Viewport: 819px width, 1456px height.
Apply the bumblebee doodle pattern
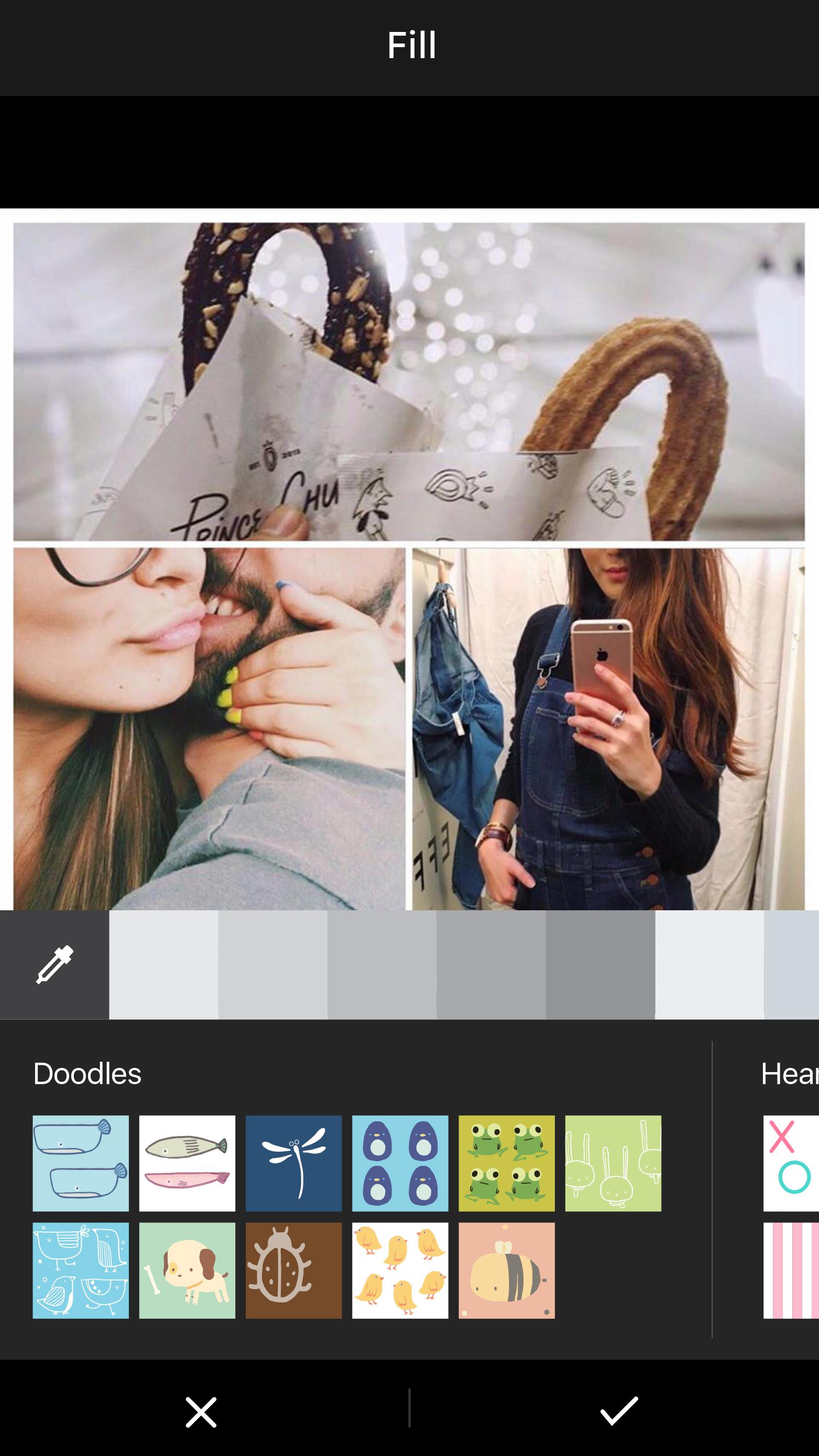click(x=506, y=1270)
